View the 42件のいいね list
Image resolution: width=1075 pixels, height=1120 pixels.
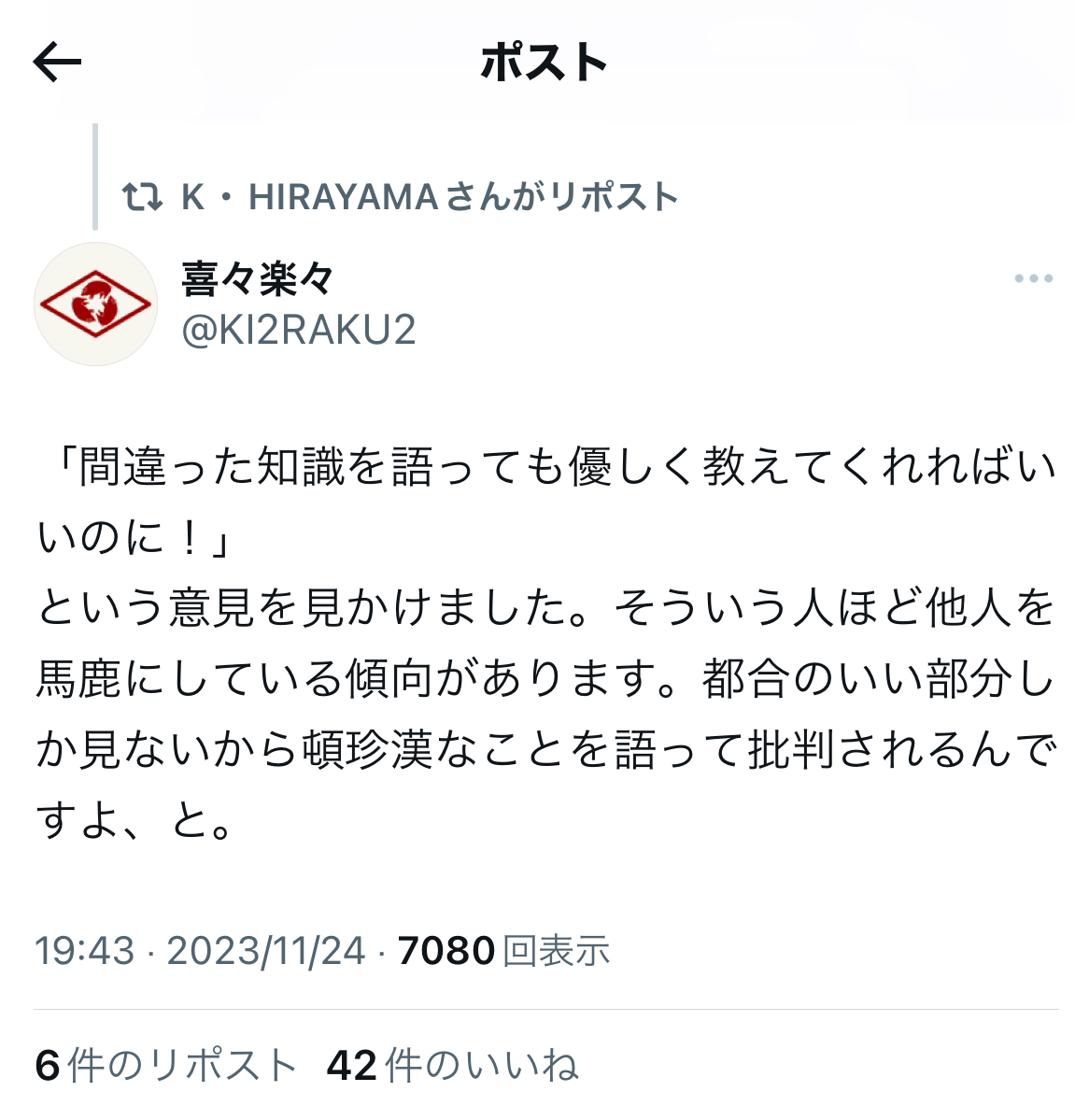coord(453,1066)
